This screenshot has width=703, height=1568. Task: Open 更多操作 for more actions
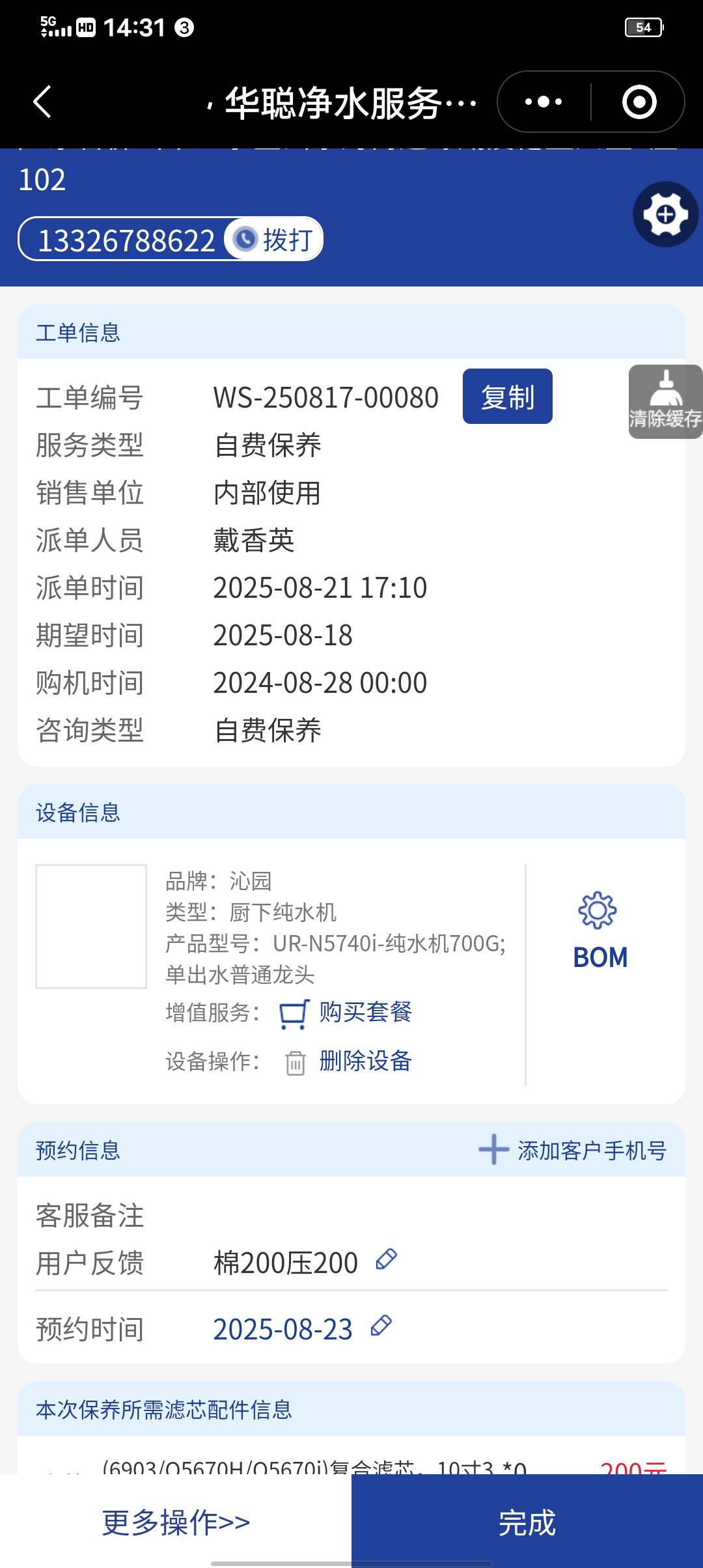click(x=176, y=1522)
